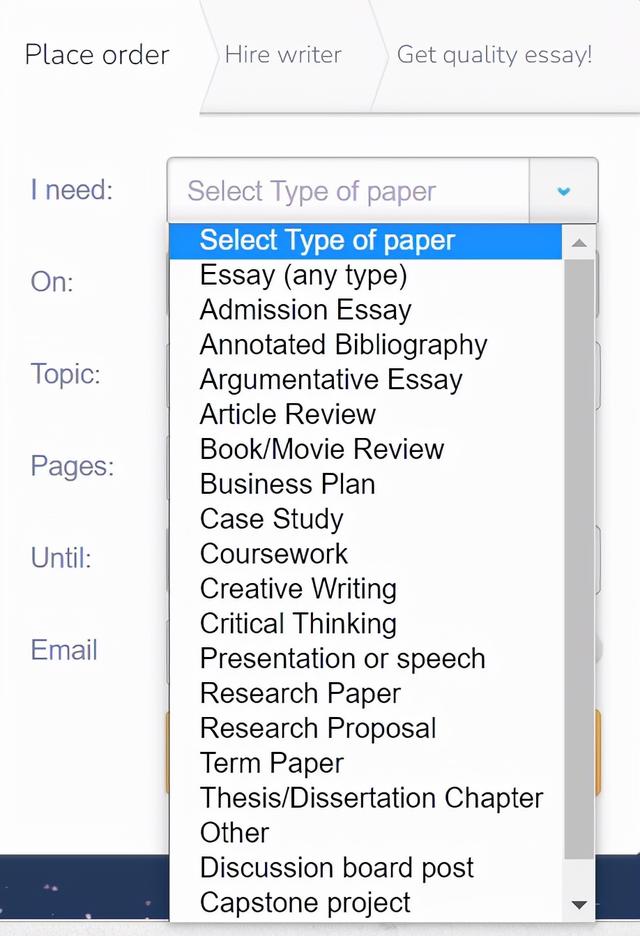
Task: Pick Critical Thinking option
Action: coord(298,624)
